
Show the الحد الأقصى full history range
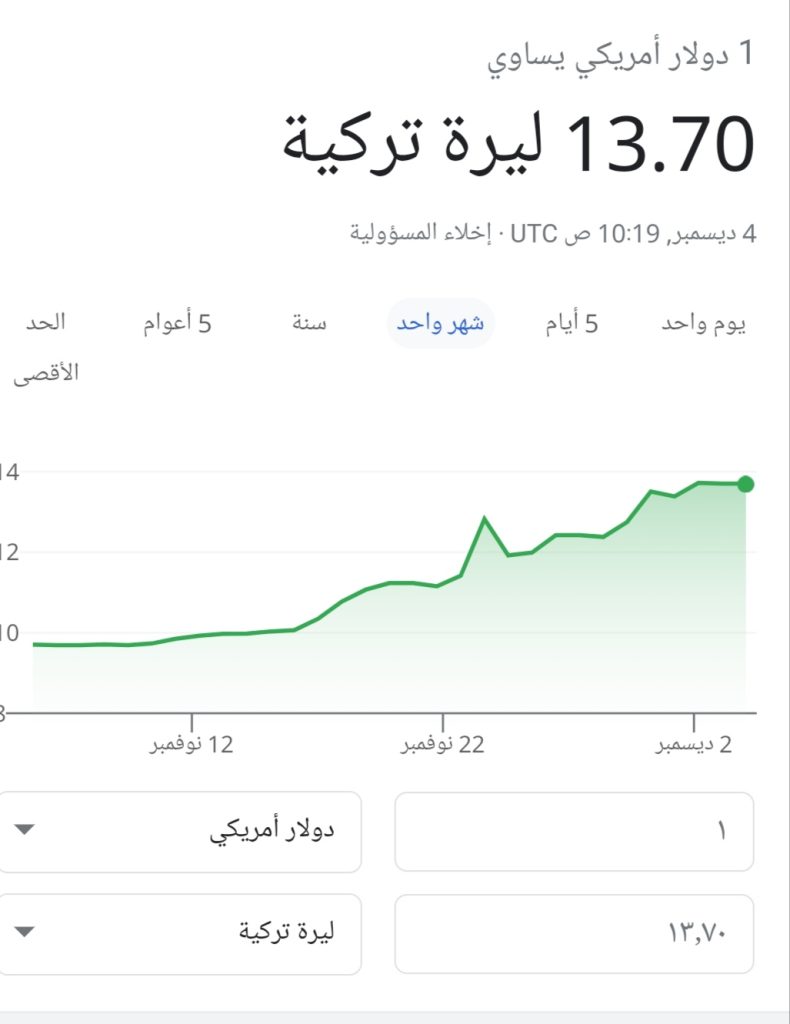click(x=46, y=347)
